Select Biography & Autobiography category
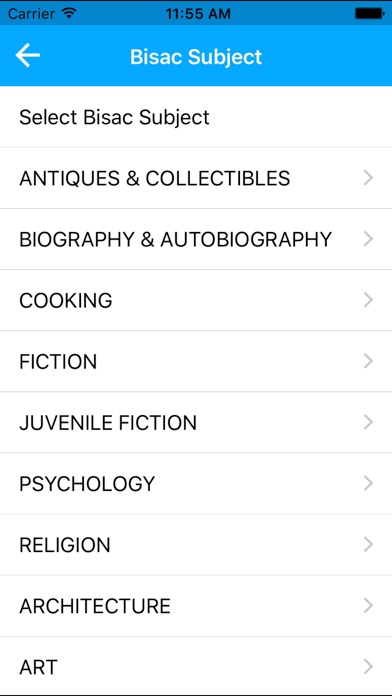Image resolution: width=392 pixels, height=696 pixels. tap(196, 239)
